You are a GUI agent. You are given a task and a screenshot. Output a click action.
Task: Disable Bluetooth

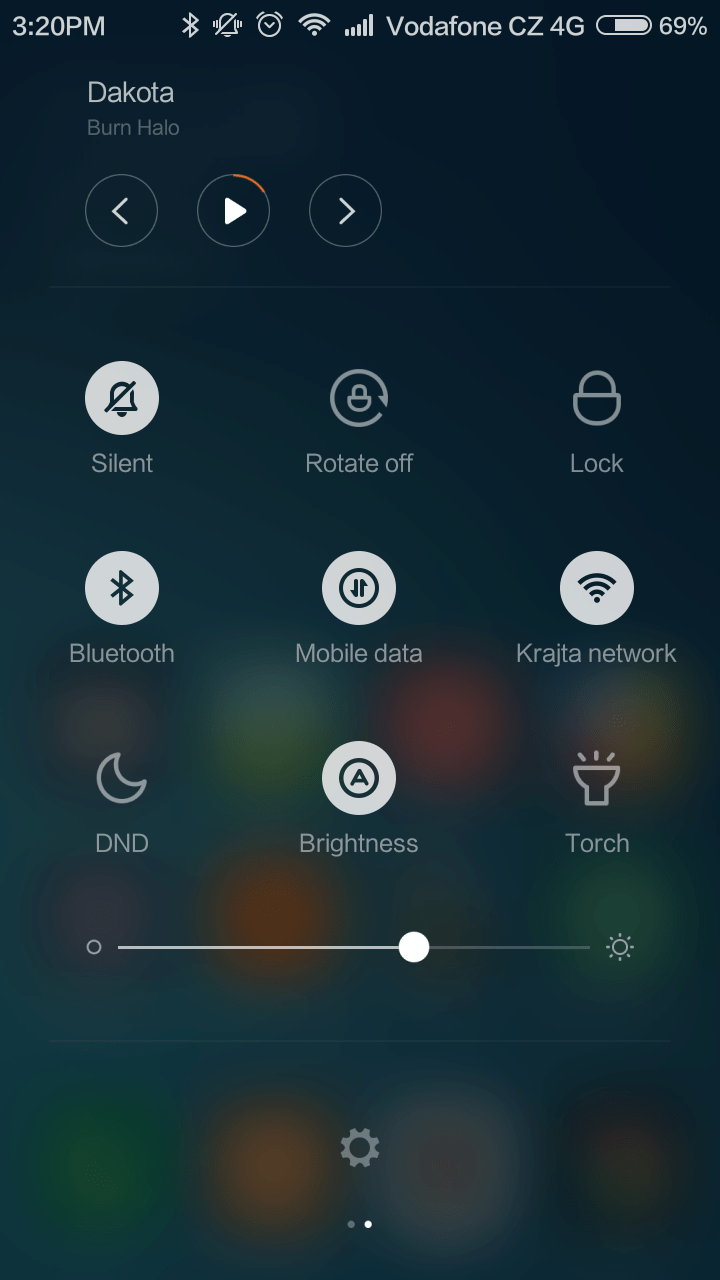tap(122, 588)
